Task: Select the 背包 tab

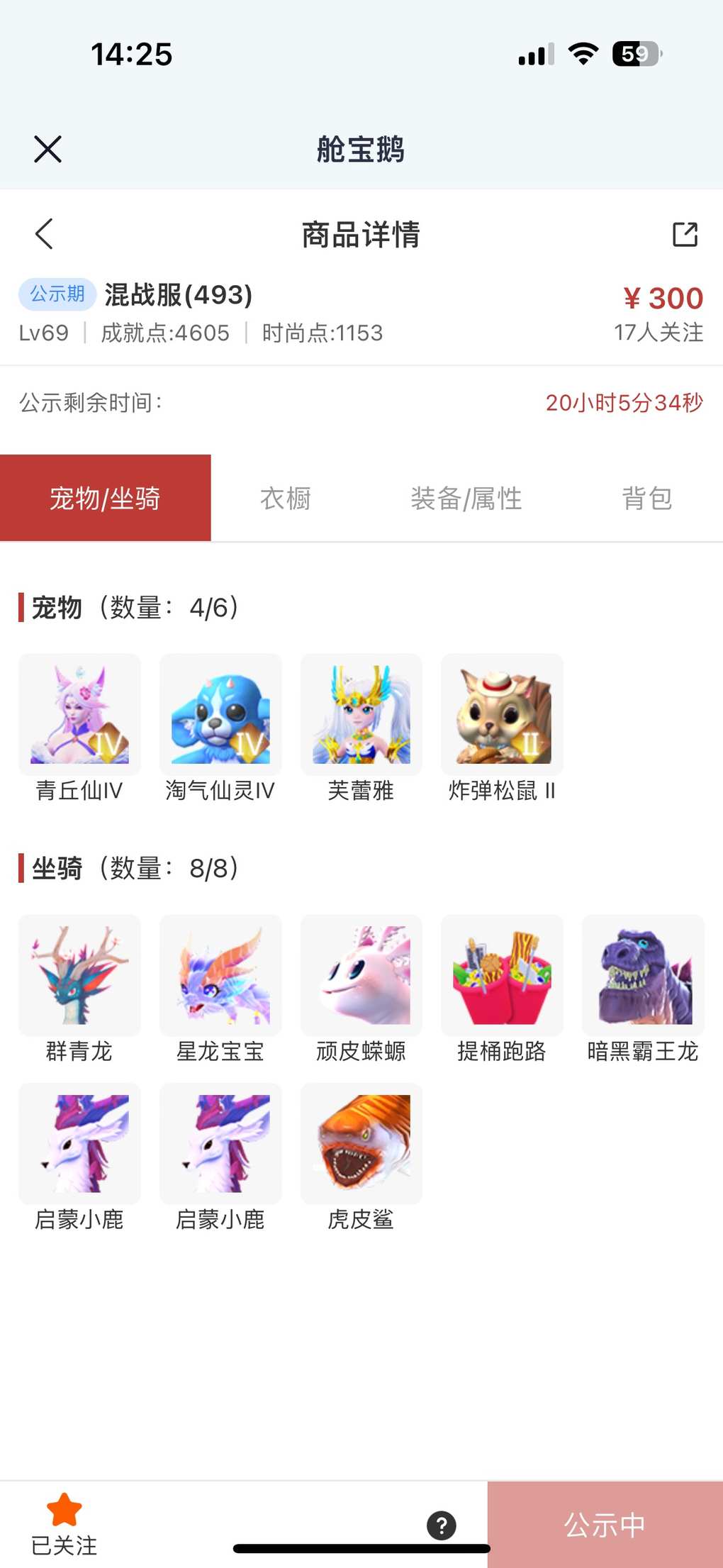Action: (646, 499)
